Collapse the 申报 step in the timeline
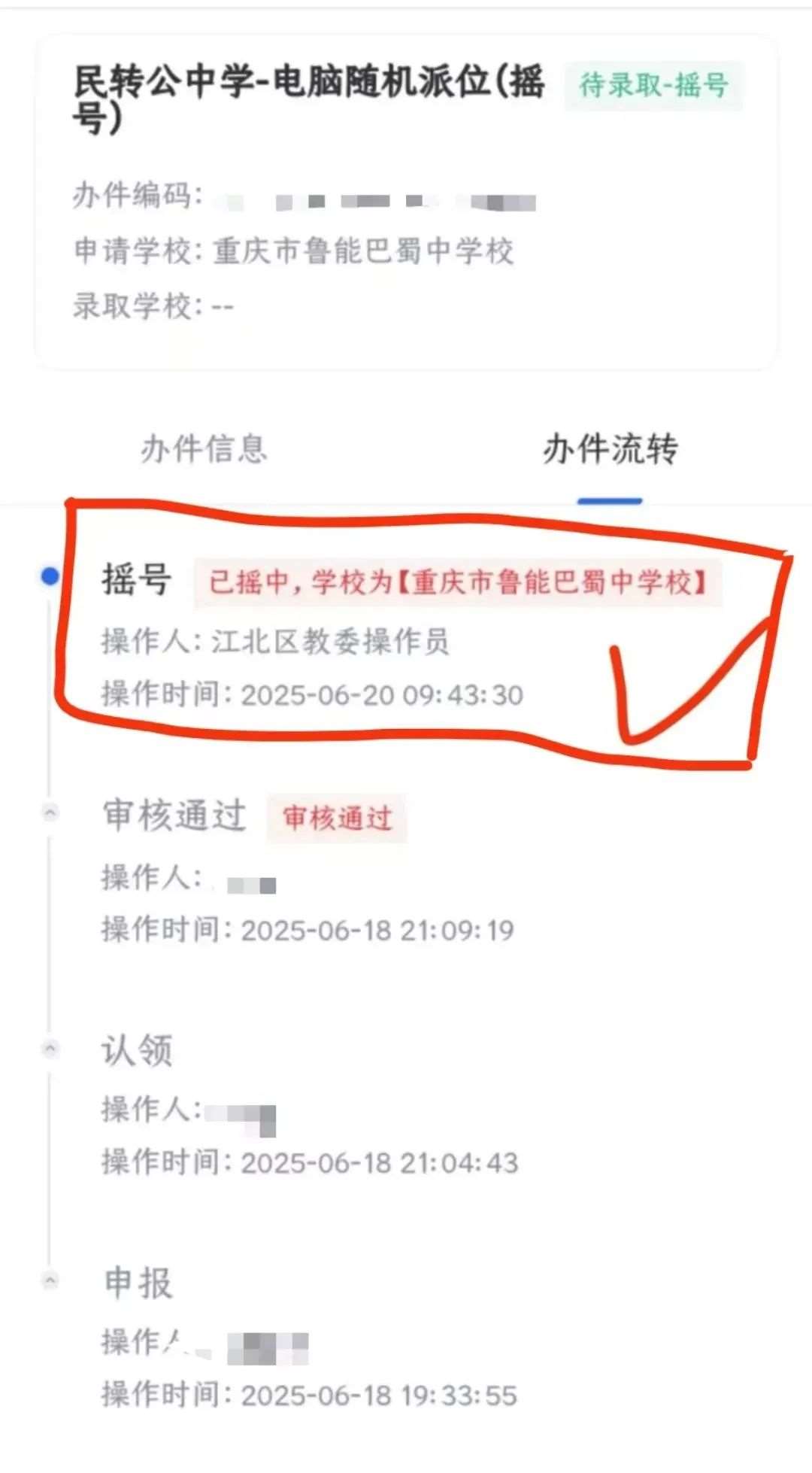Screen dimensions: 812x1473 [x=50, y=1280]
